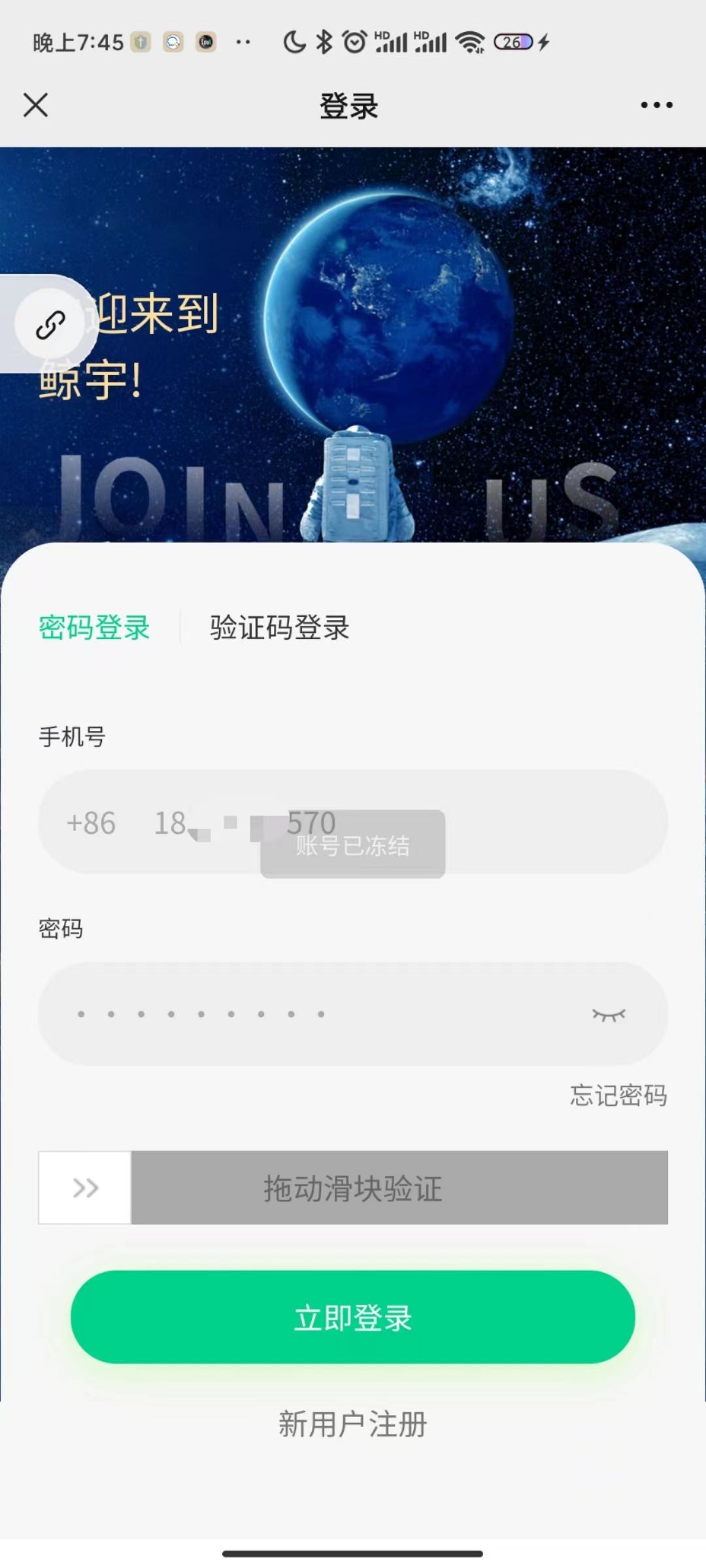Open 忘记密码 link
Screen dimensions: 706x1568
coord(618,1095)
